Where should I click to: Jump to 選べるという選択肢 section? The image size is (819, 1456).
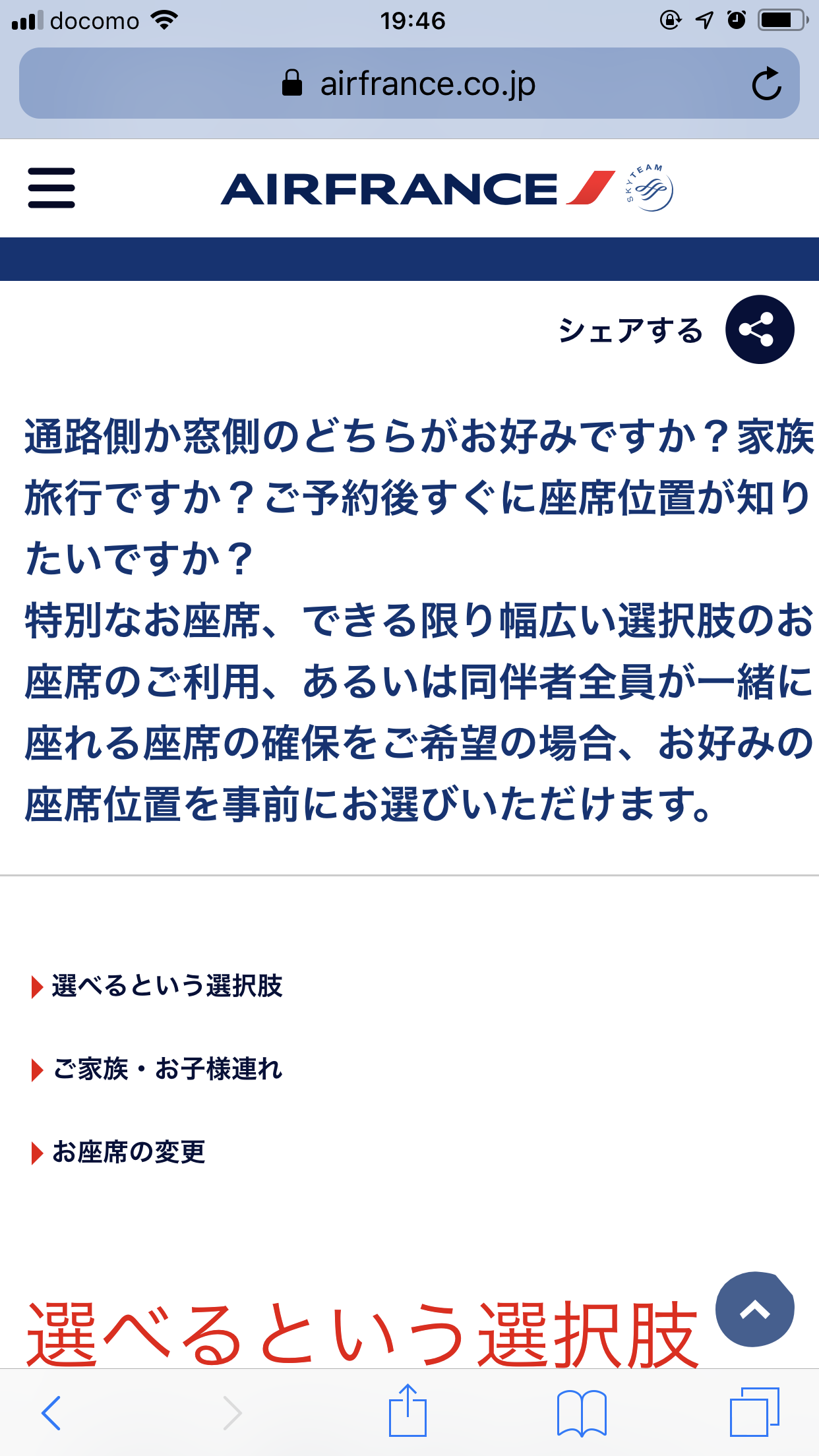point(166,986)
